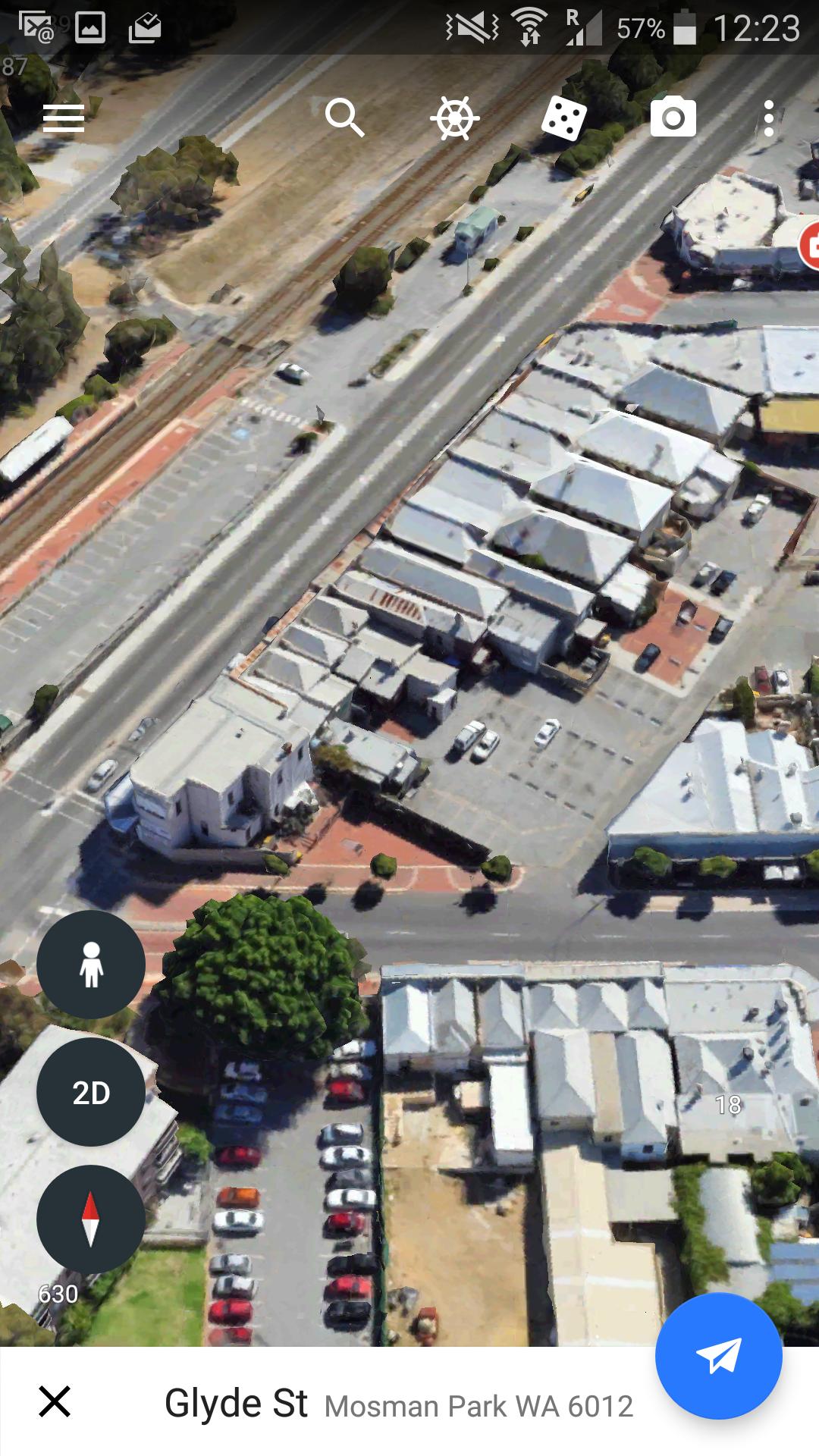Enter Street View with pegman button
This screenshot has height=1456, width=819.
click(x=91, y=965)
